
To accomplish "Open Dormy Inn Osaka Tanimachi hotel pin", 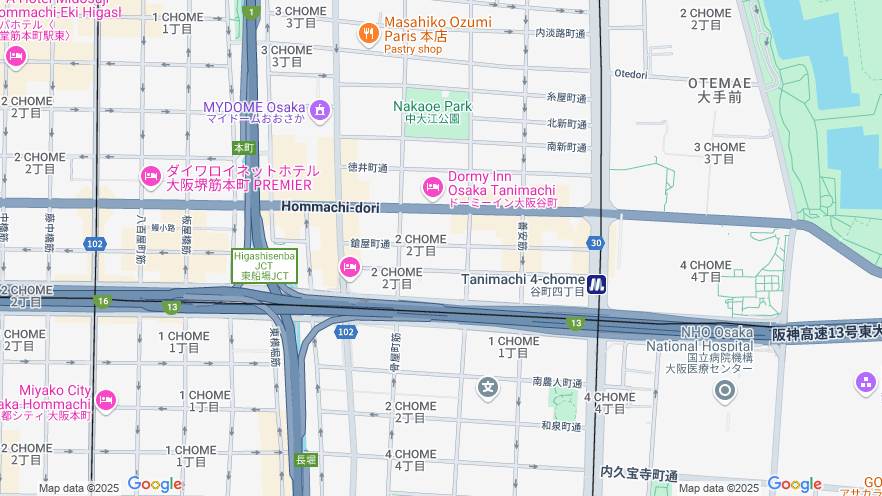I will [433, 186].
